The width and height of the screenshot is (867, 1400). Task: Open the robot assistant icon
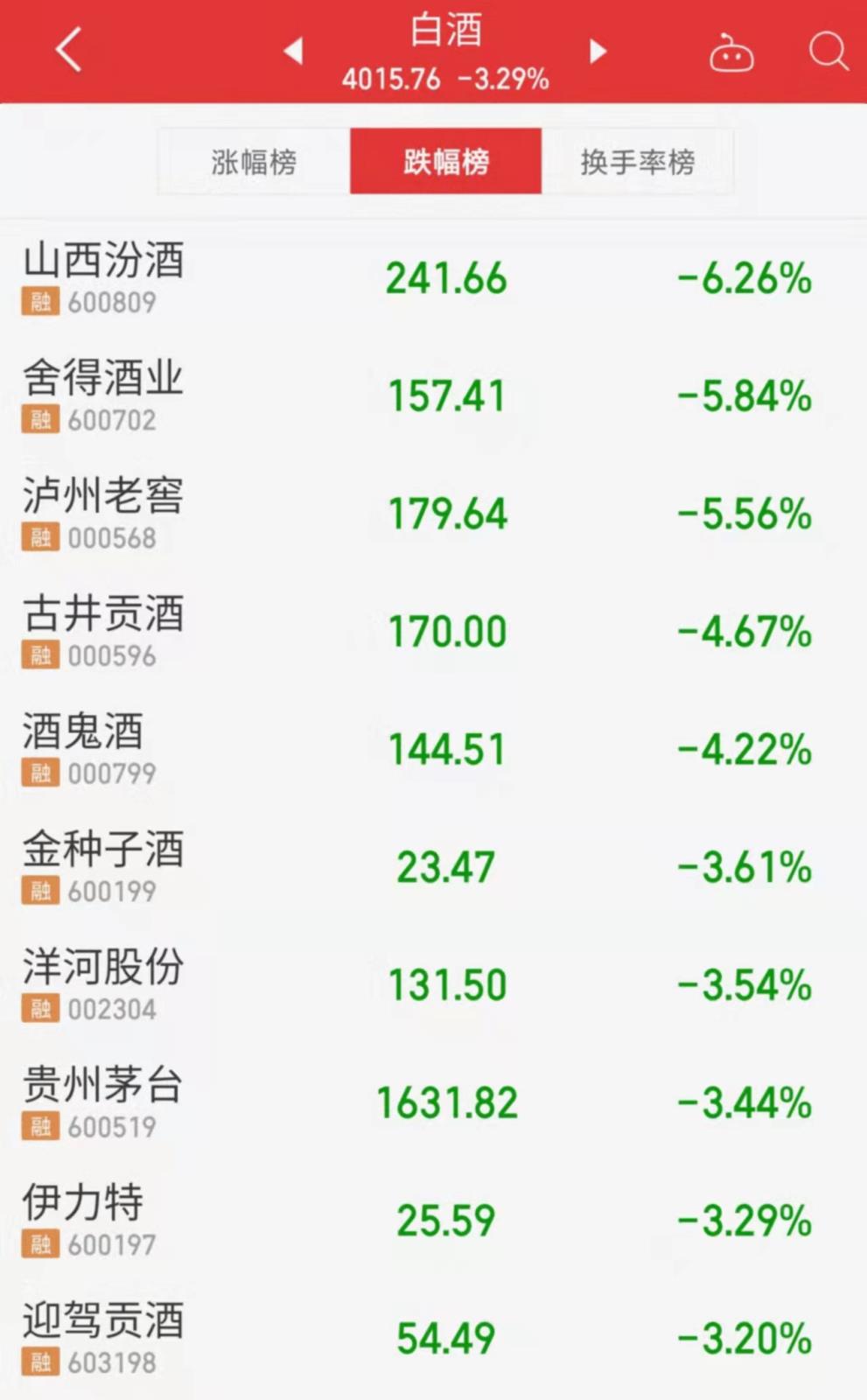731,52
